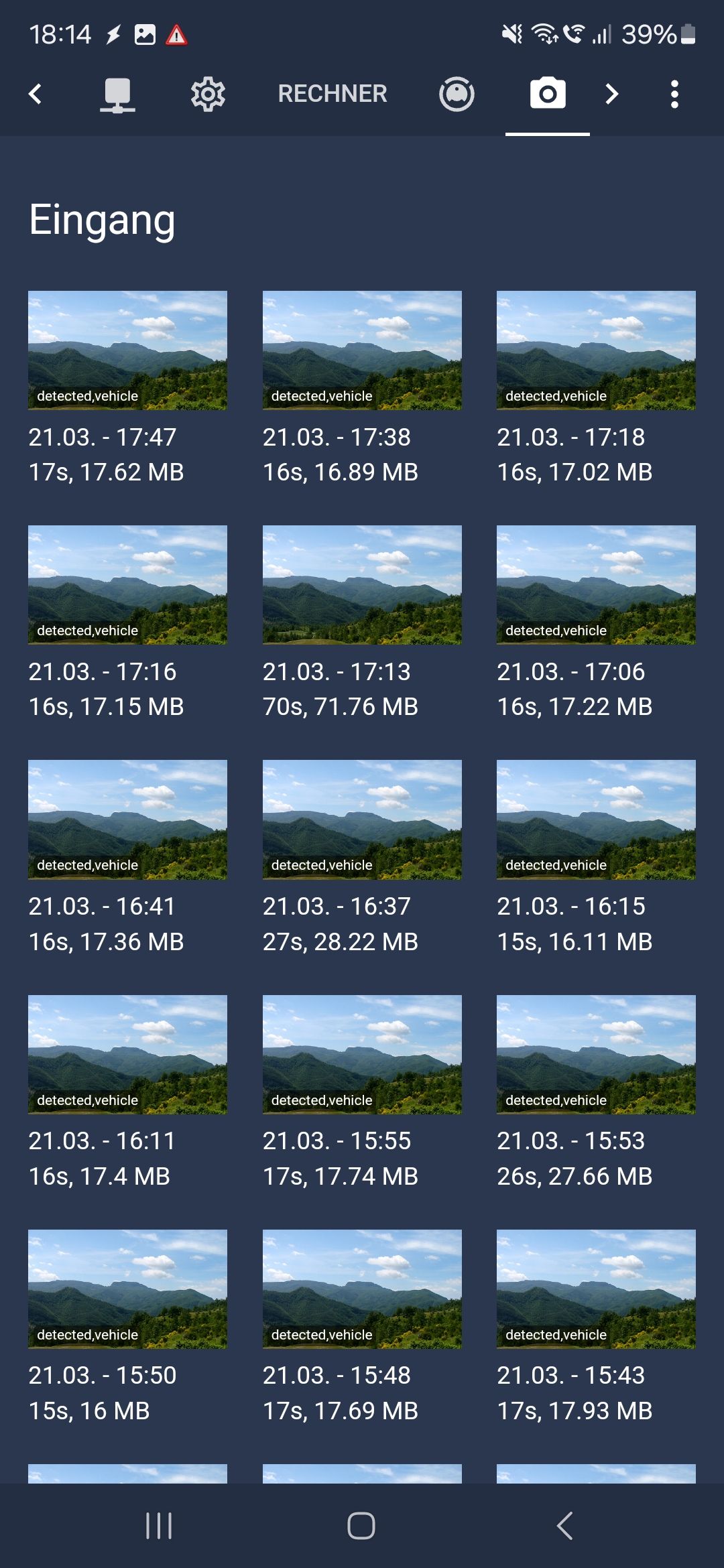Image resolution: width=724 pixels, height=1568 pixels.
Task: Open the live camera view tab
Action: 457,94
